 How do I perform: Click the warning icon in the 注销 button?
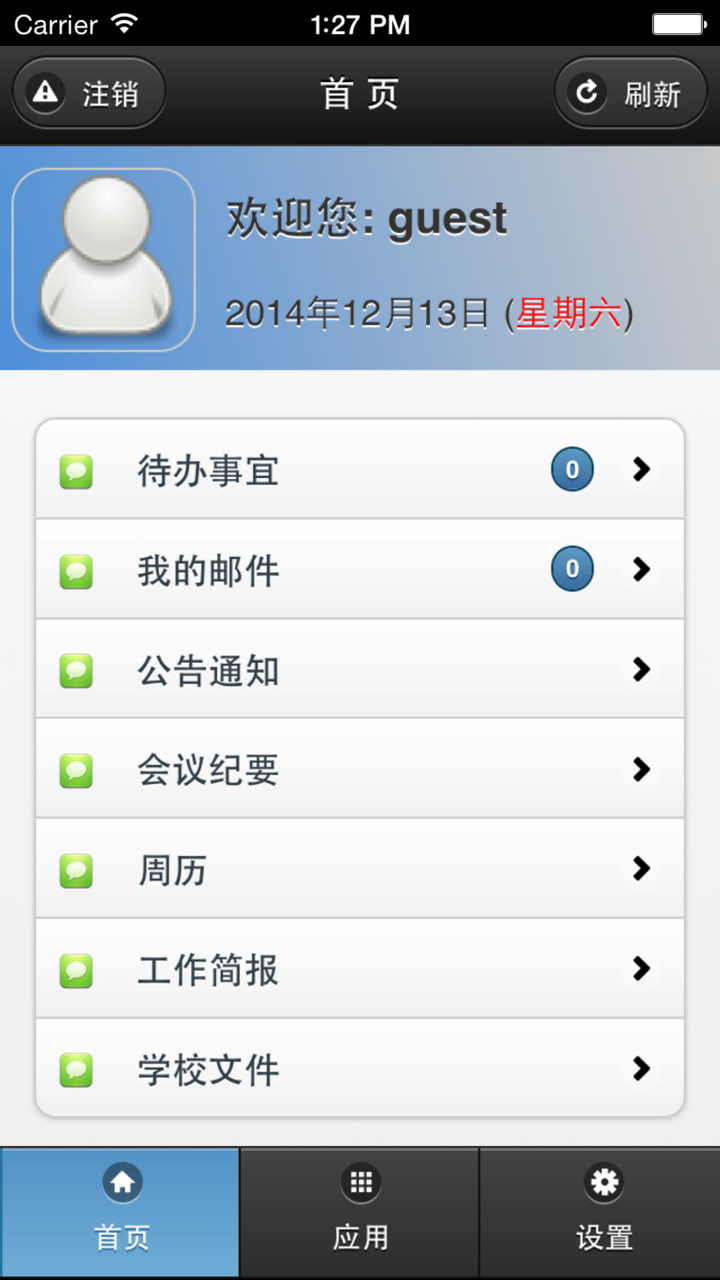pos(45,91)
